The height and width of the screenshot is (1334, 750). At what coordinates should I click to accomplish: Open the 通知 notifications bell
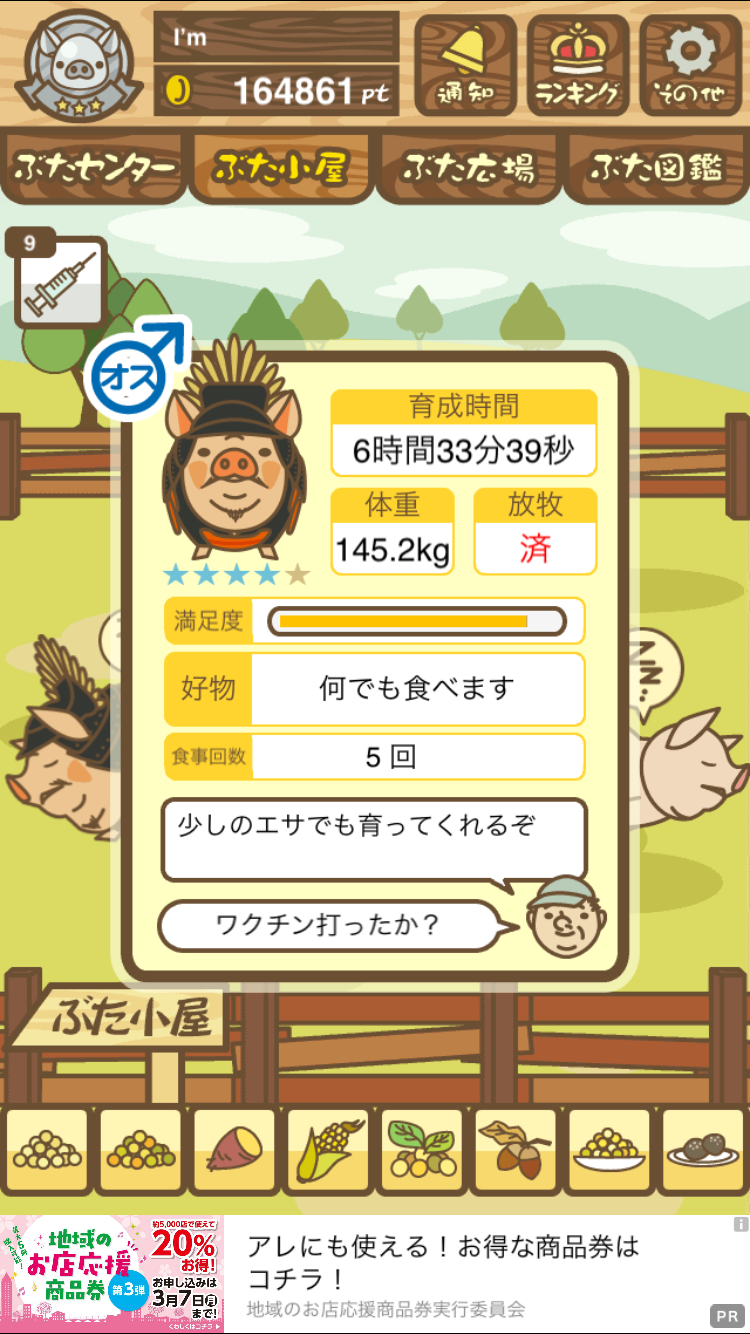(x=465, y=65)
